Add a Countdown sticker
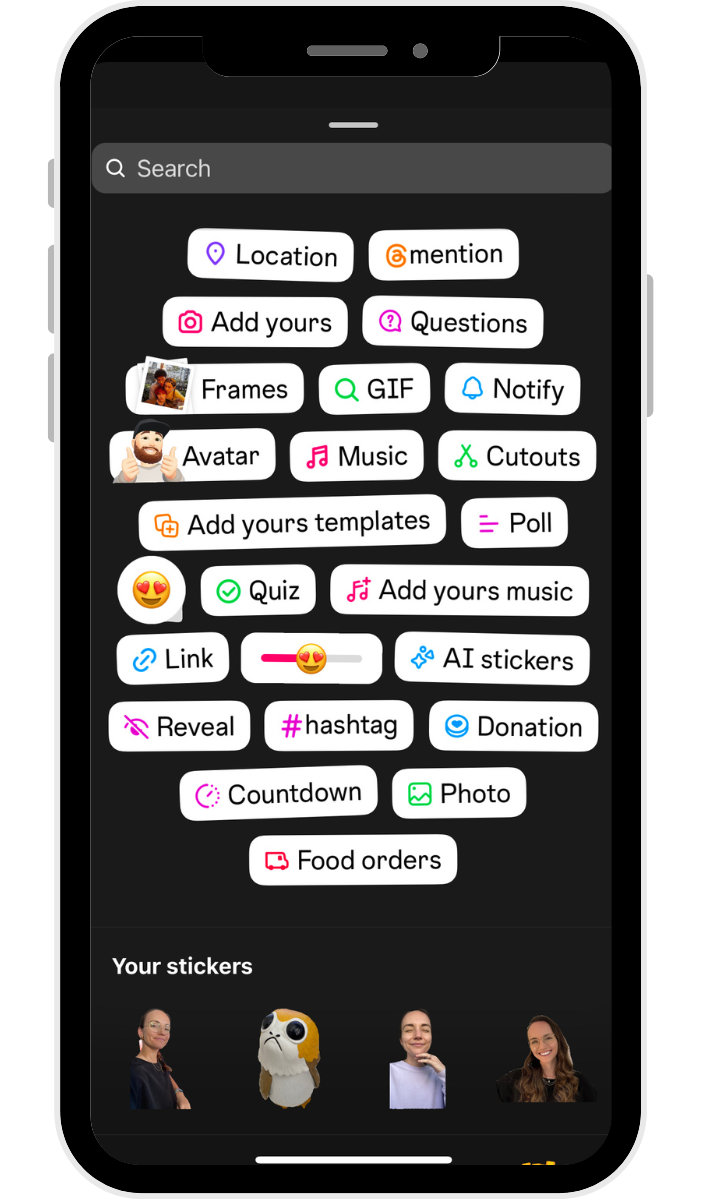Image resolution: width=702 pixels, height=1200 pixels. [279, 794]
